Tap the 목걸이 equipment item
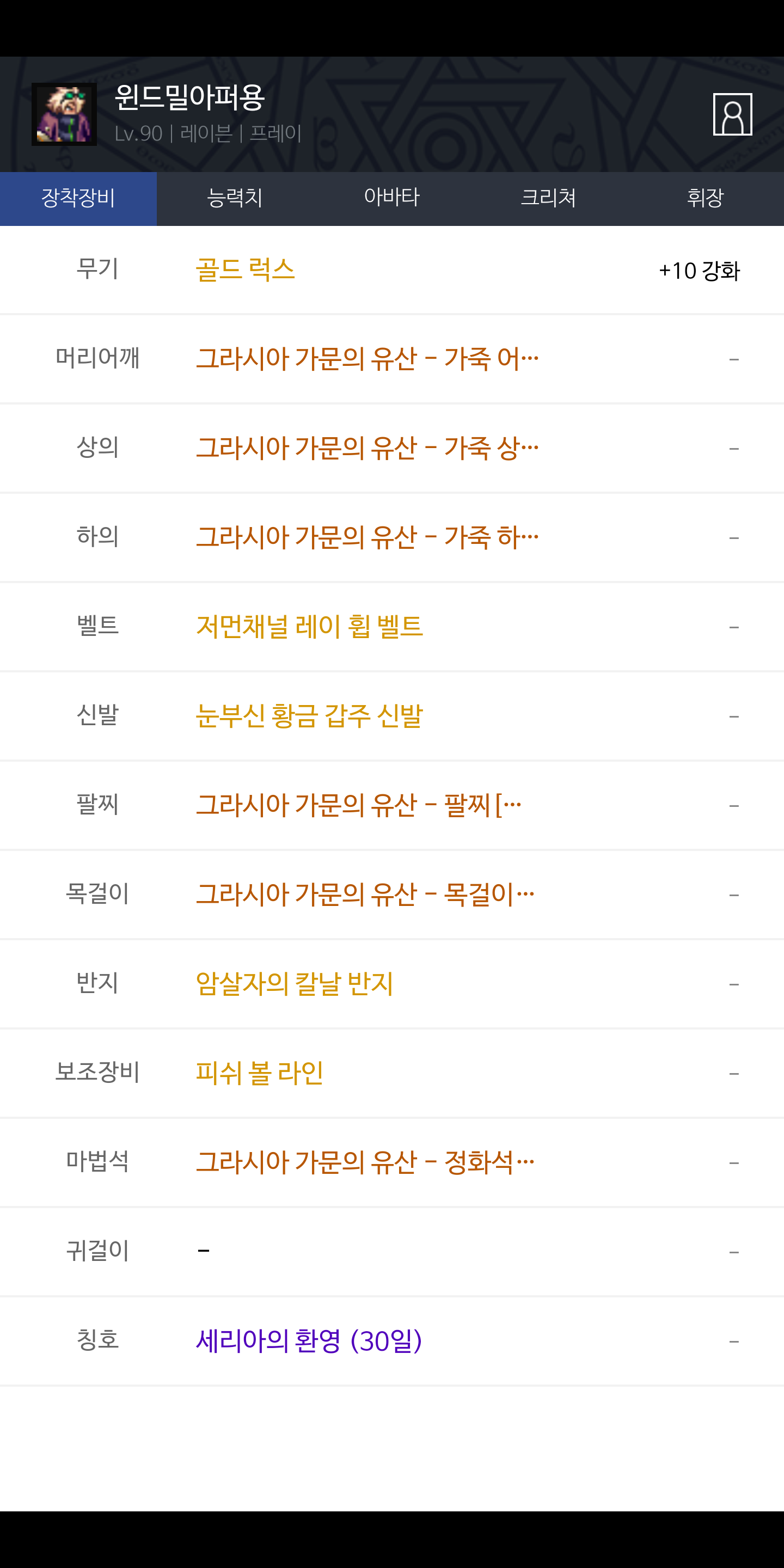This screenshot has height=1568, width=784. (x=365, y=894)
